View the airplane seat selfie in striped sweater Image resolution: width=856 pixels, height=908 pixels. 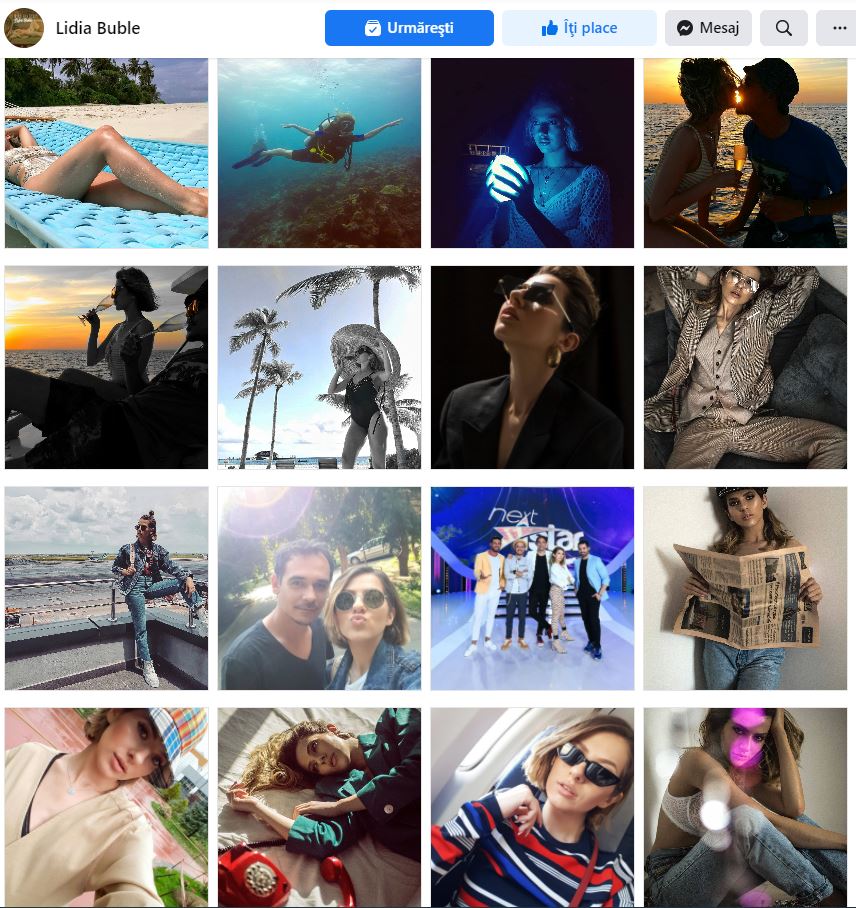click(532, 807)
